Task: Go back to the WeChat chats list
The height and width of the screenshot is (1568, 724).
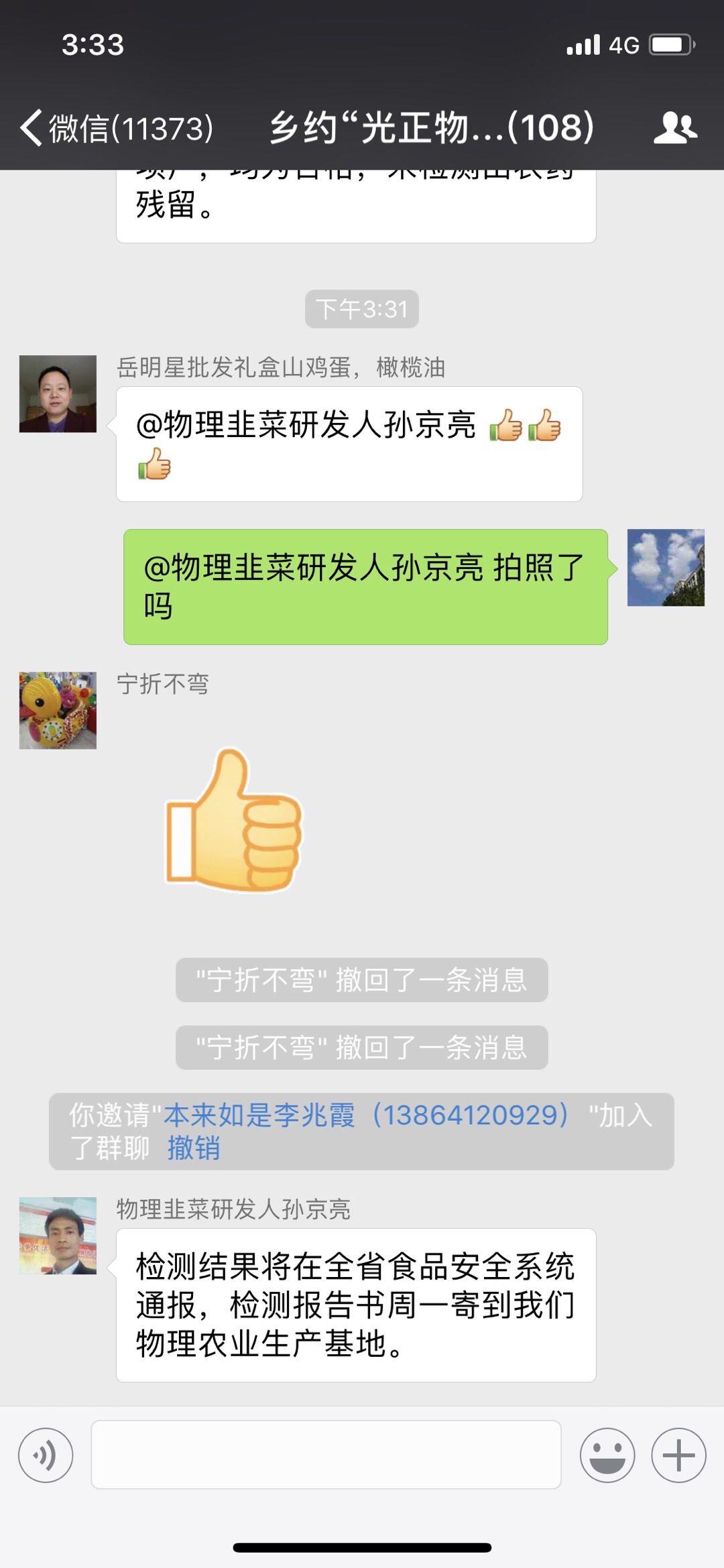Action: 114,127
